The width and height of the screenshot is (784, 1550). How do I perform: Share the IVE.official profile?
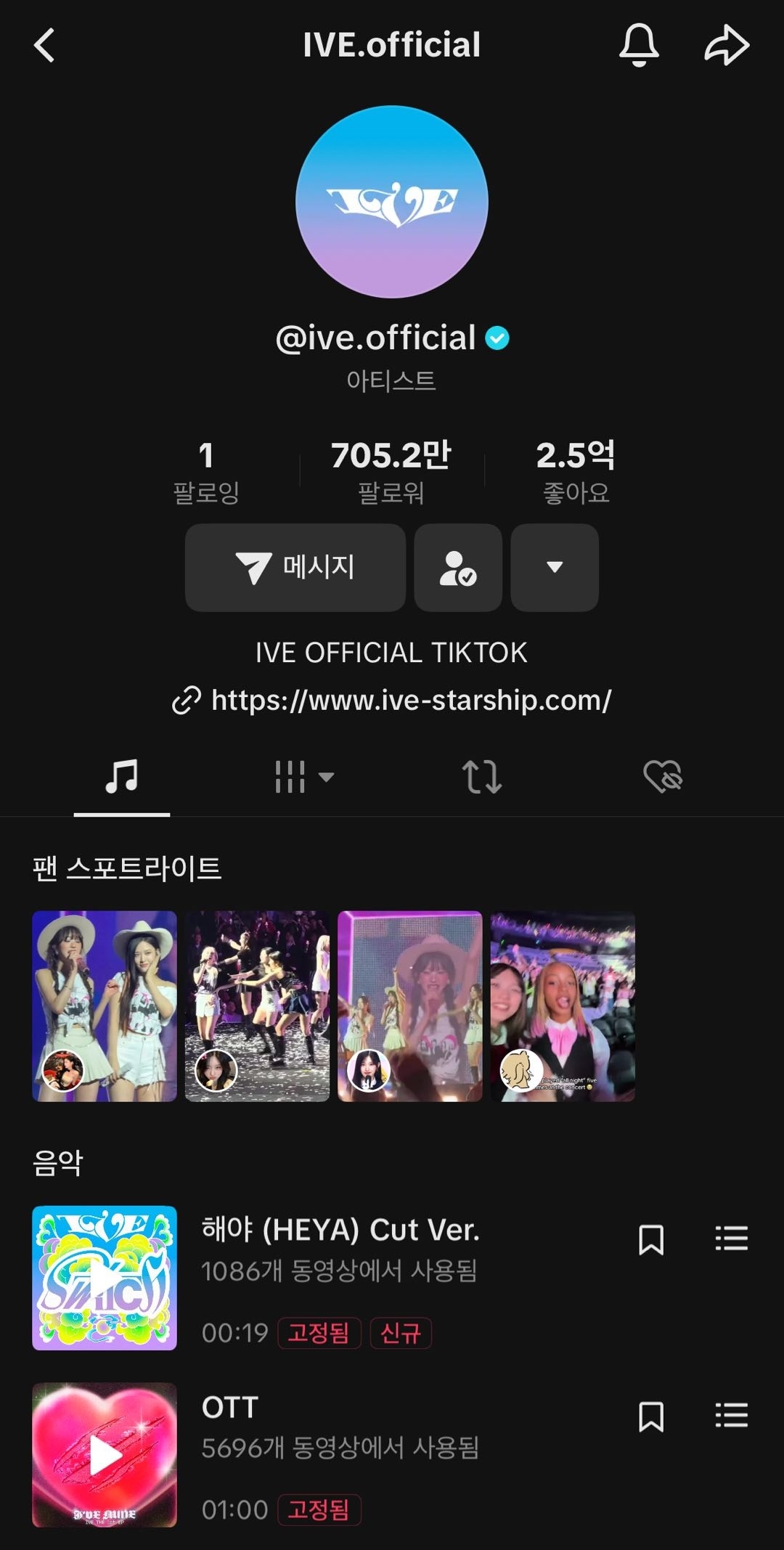point(727,45)
